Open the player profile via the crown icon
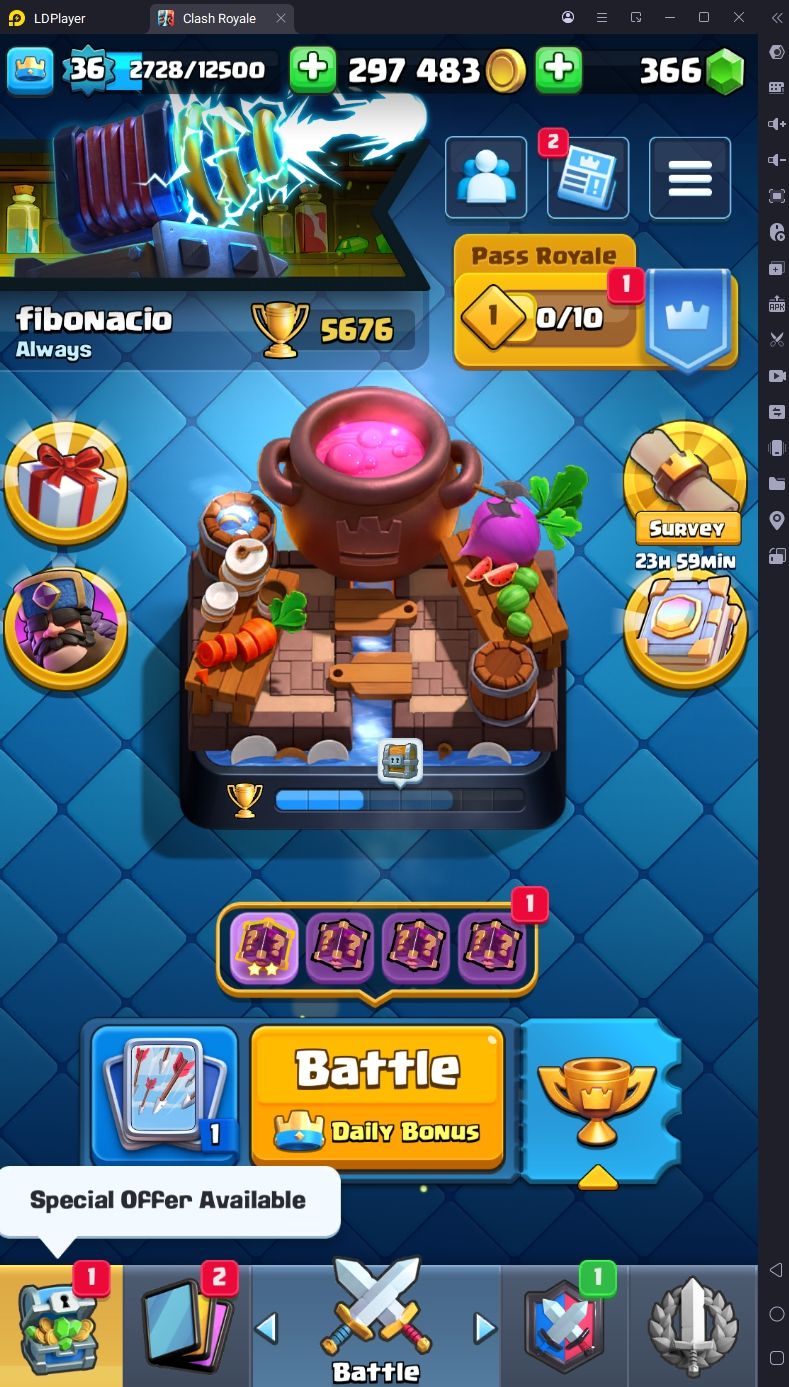This screenshot has height=1387, width=789. tap(30, 69)
